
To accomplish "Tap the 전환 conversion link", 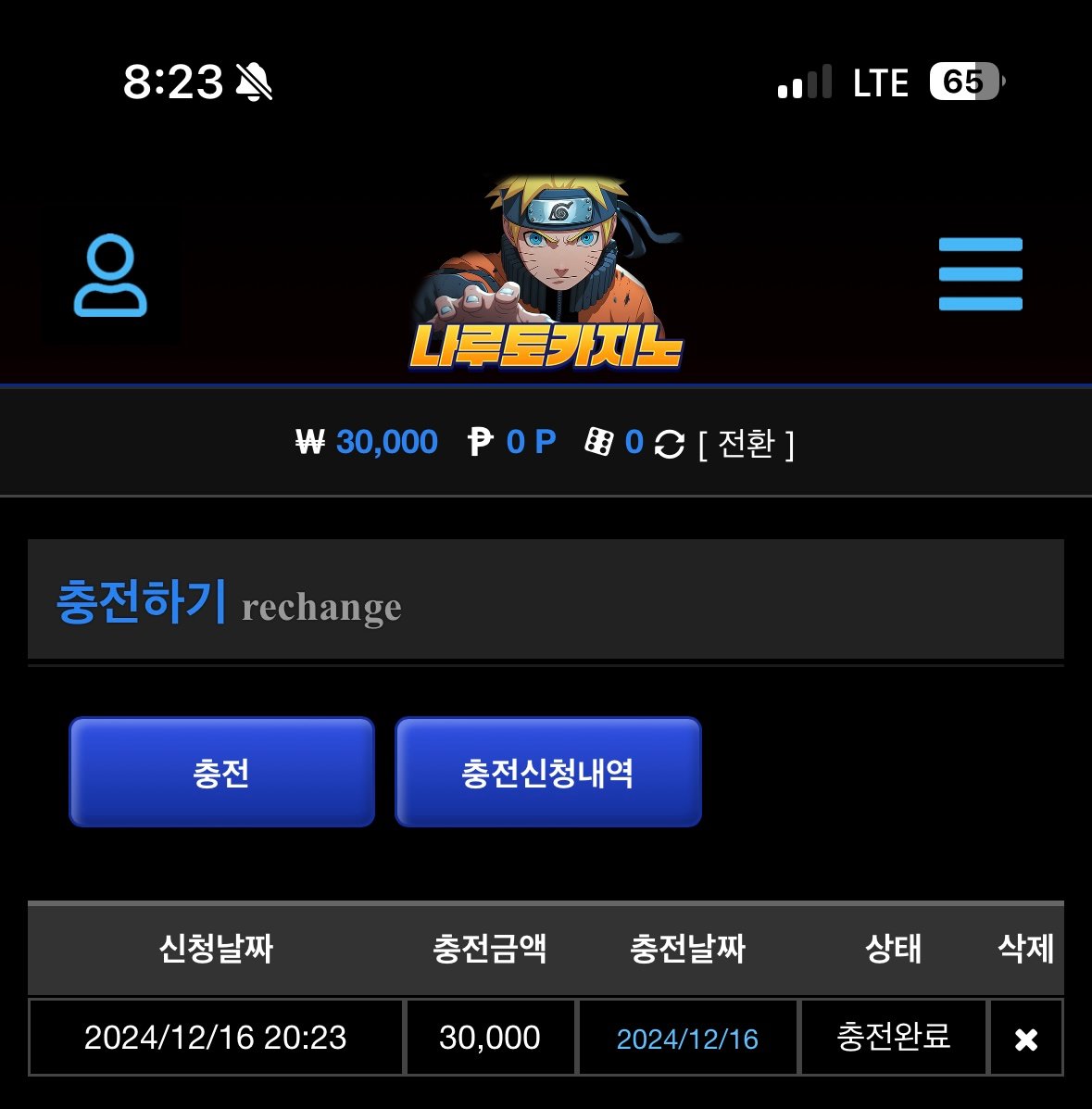I will [x=746, y=444].
